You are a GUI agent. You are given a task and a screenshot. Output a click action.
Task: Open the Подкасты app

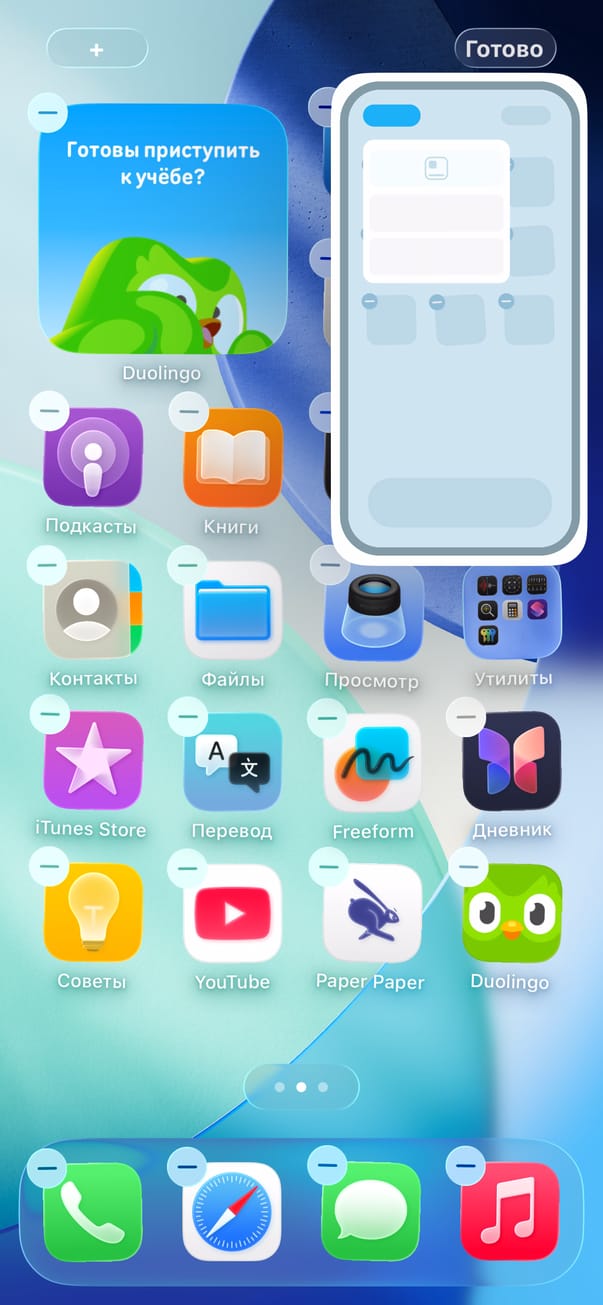(x=93, y=457)
